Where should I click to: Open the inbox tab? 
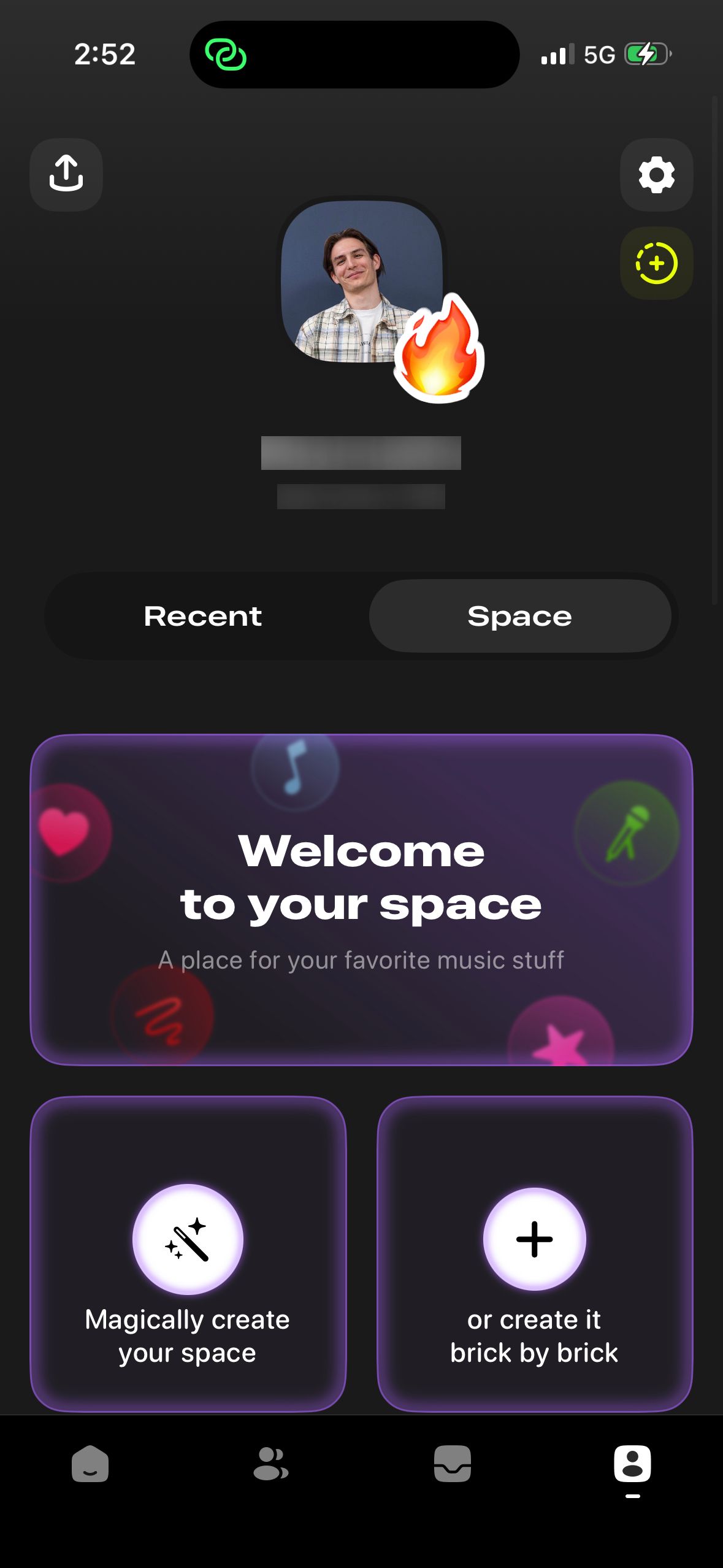click(452, 1464)
